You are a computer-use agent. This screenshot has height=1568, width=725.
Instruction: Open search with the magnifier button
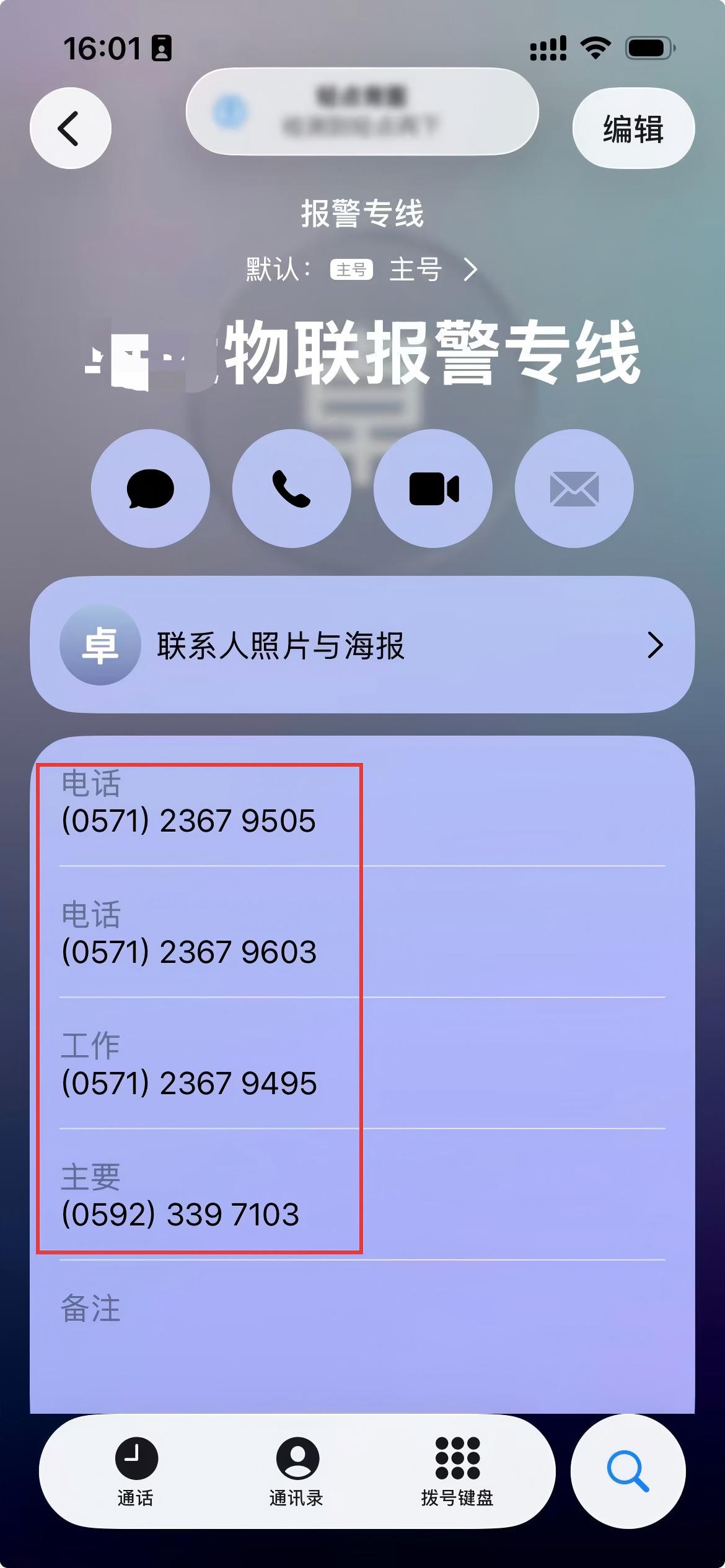pos(628,1471)
